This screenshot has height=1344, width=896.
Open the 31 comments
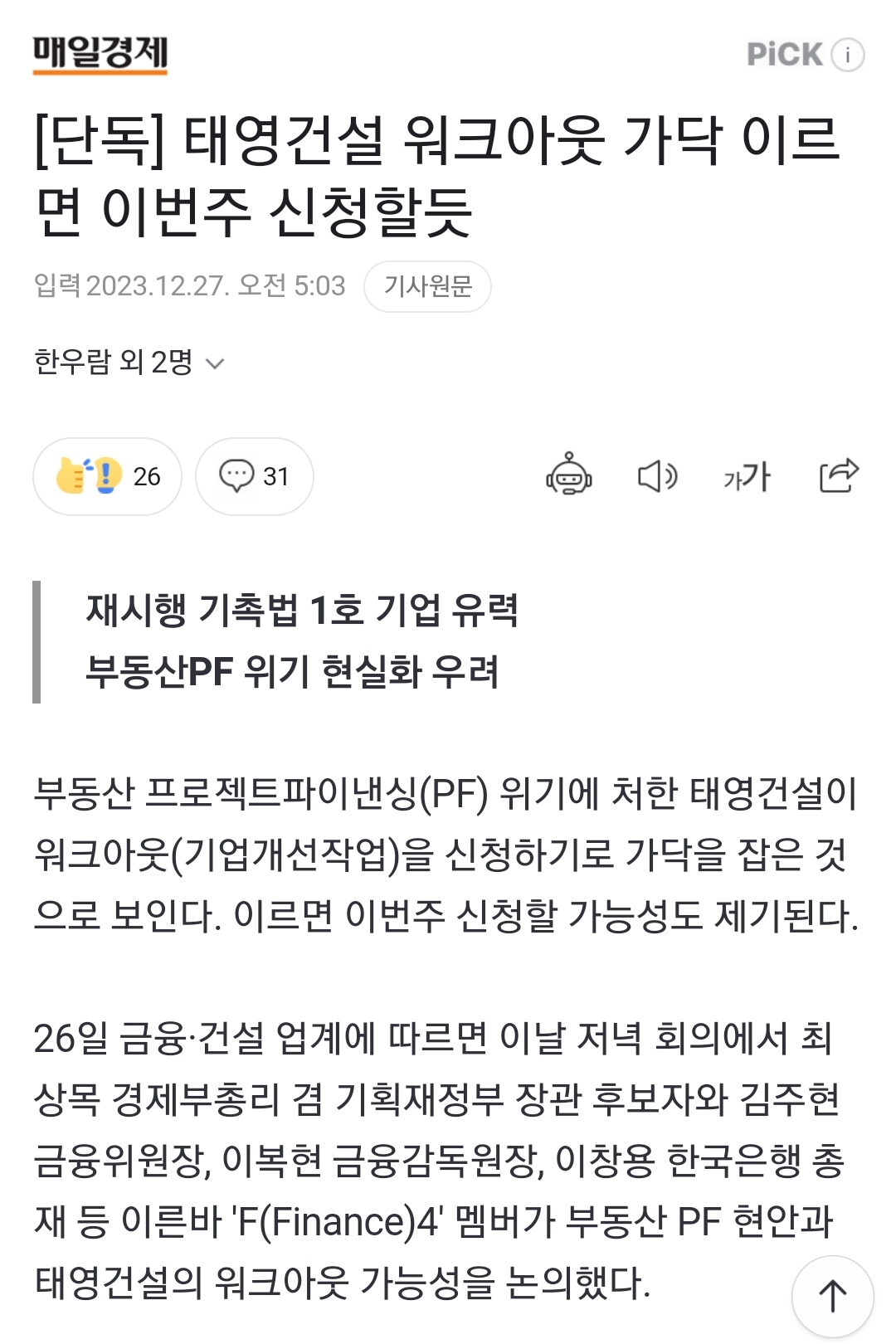click(254, 476)
